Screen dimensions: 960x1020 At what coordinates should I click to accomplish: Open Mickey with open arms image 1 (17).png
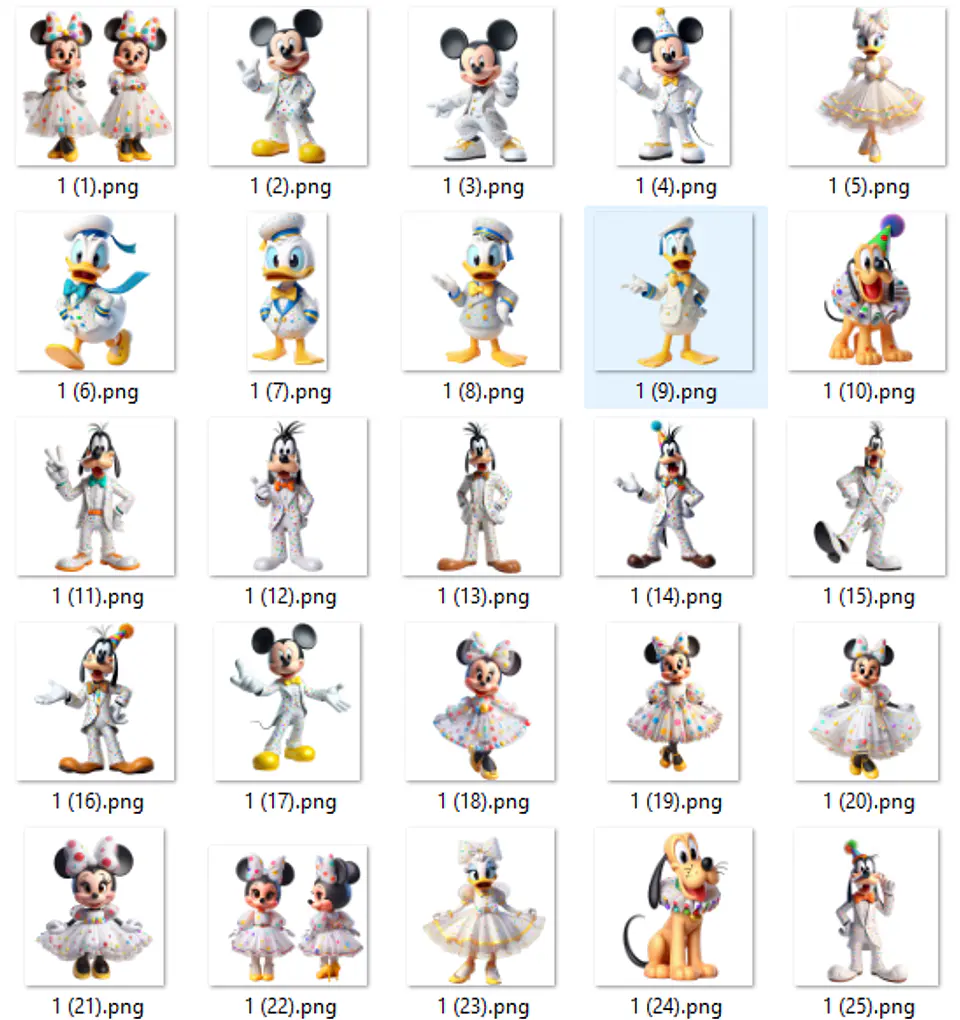287,700
